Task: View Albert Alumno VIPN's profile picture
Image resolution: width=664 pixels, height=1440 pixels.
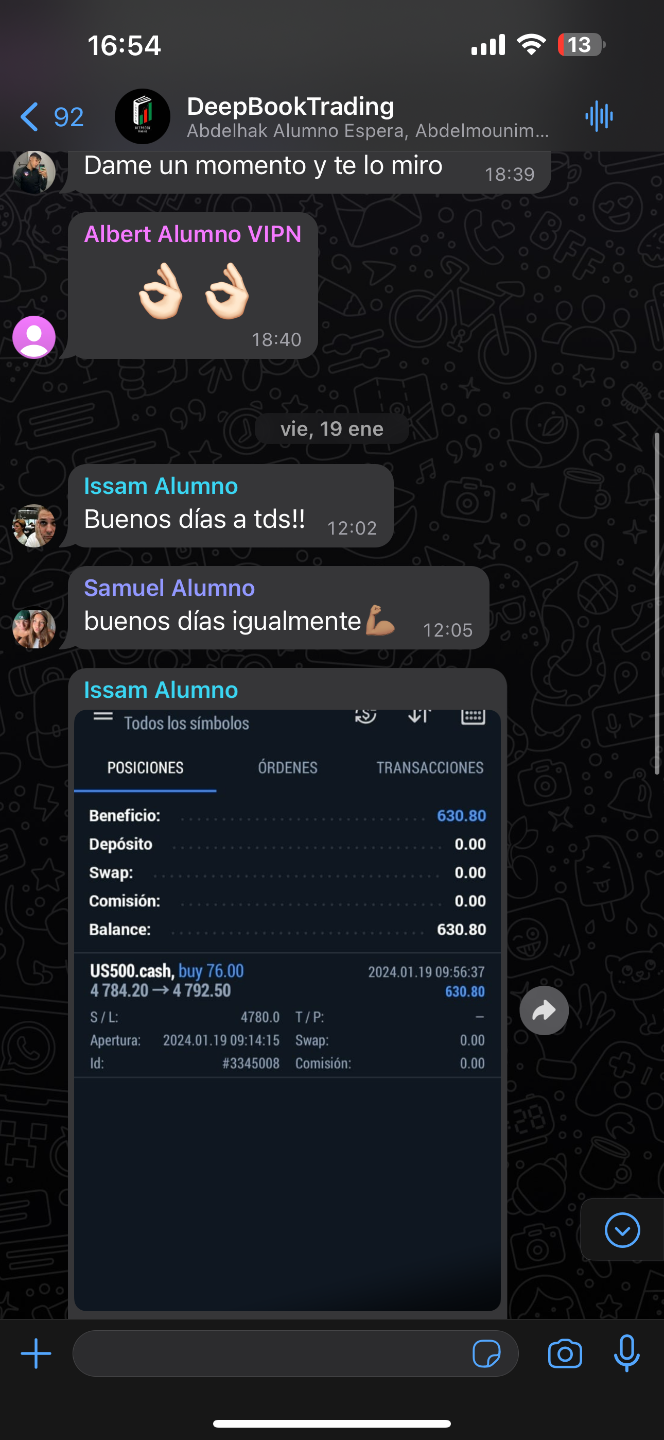Action: pyautogui.click(x=34, y=337)
